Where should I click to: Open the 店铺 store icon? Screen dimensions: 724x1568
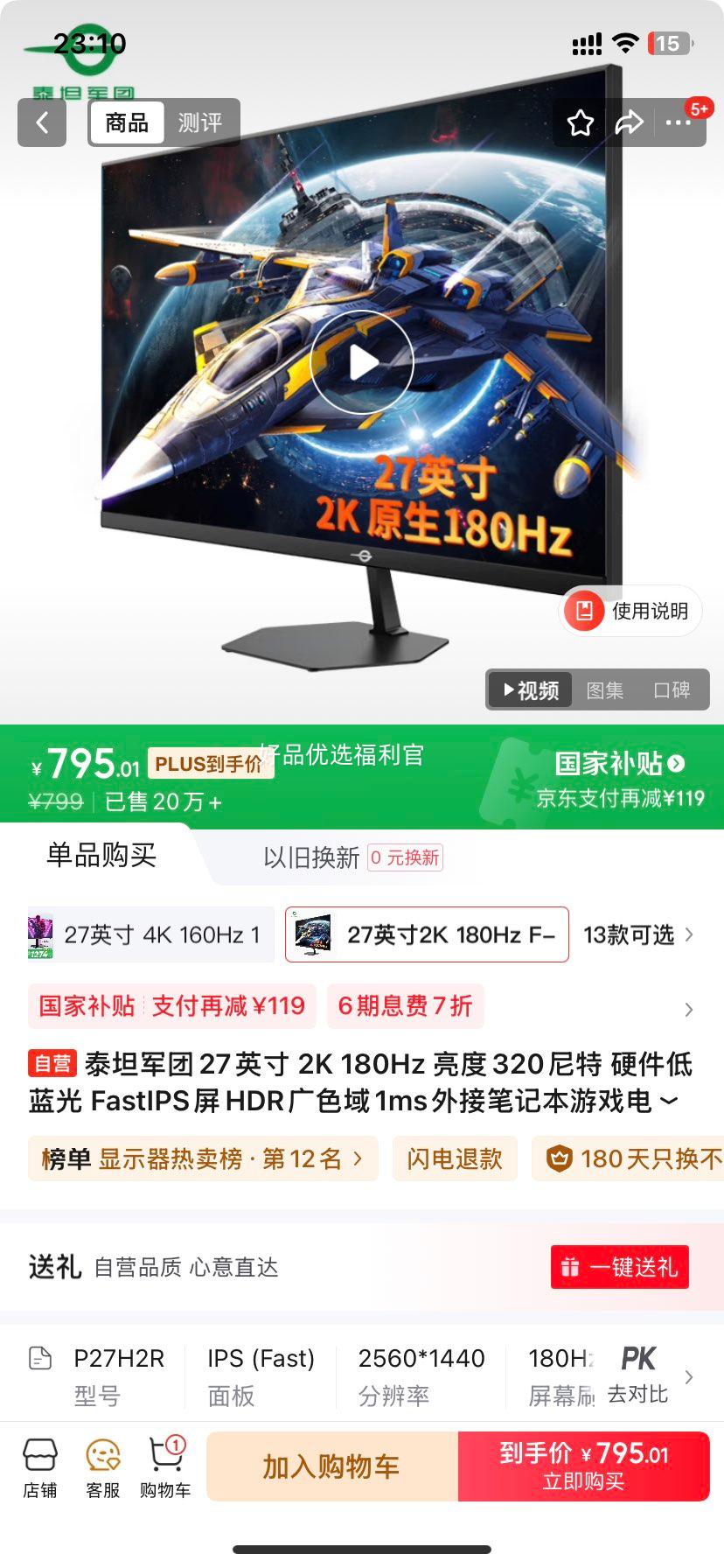tap(38, 1466)
